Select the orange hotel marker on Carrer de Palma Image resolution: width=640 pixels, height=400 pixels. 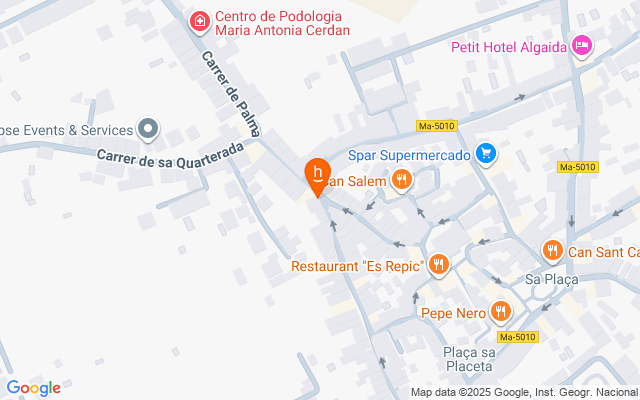tap(317, 174)
